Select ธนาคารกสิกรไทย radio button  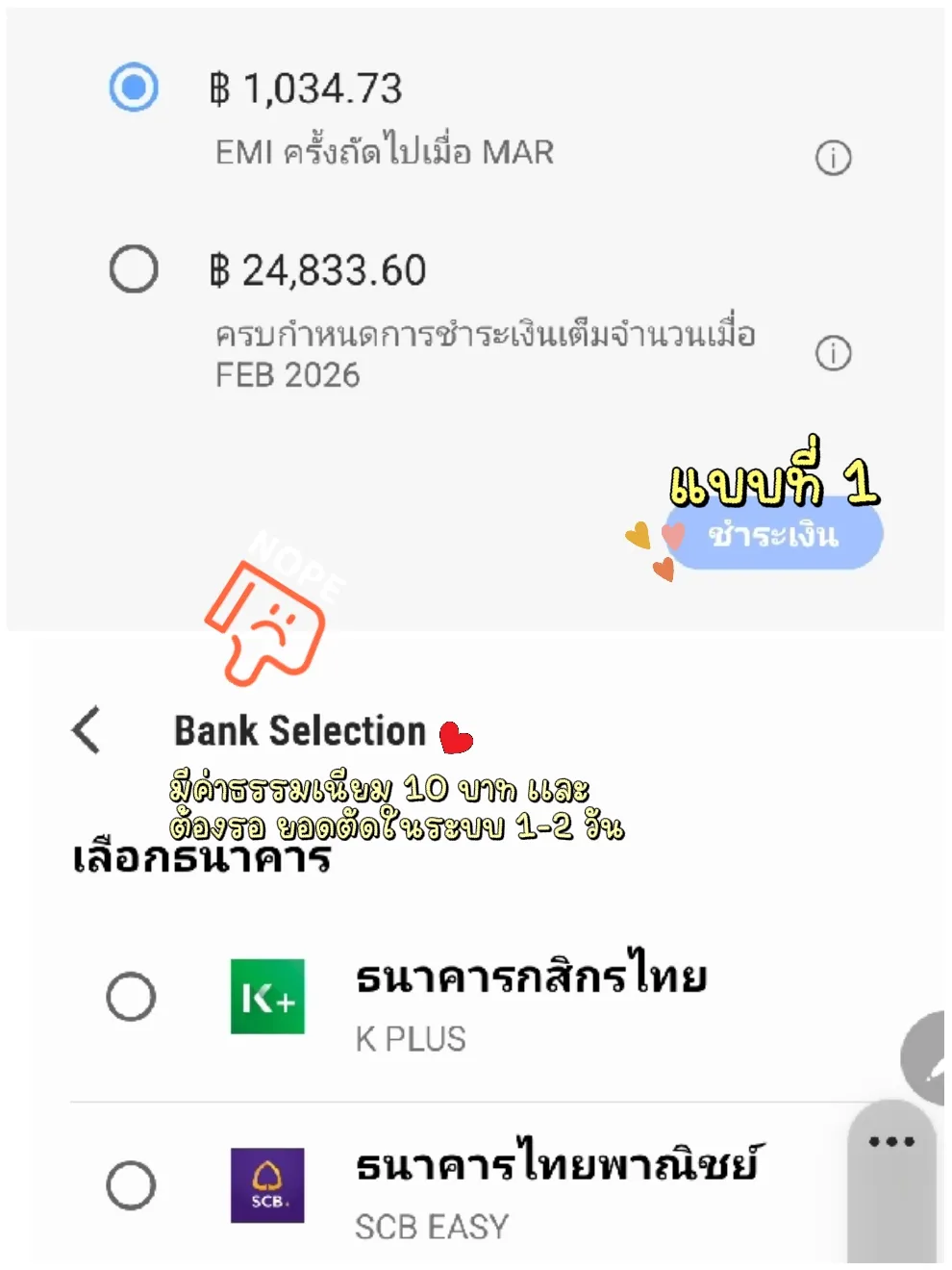coord(134,997)
